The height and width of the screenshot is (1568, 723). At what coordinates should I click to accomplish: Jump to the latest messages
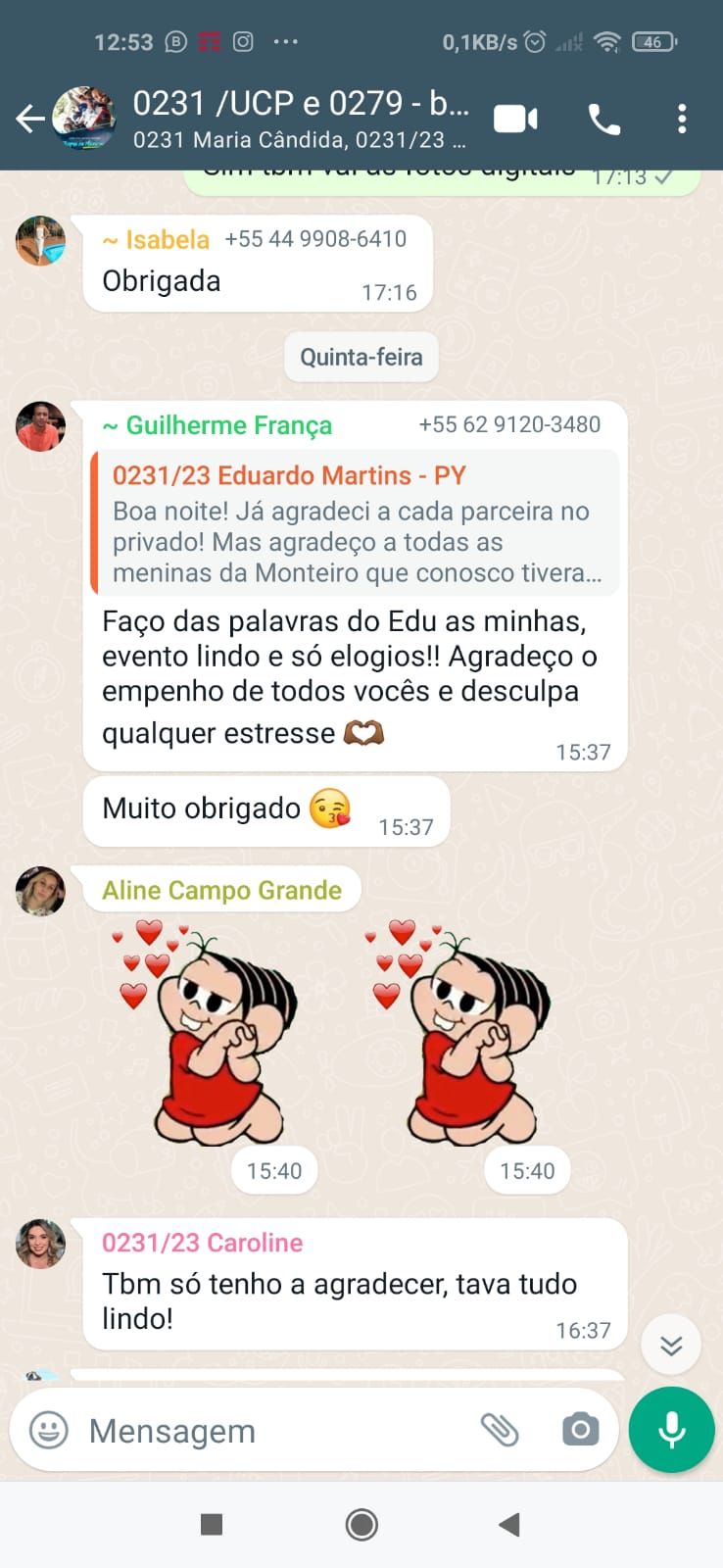click(x=671, y=1345)
